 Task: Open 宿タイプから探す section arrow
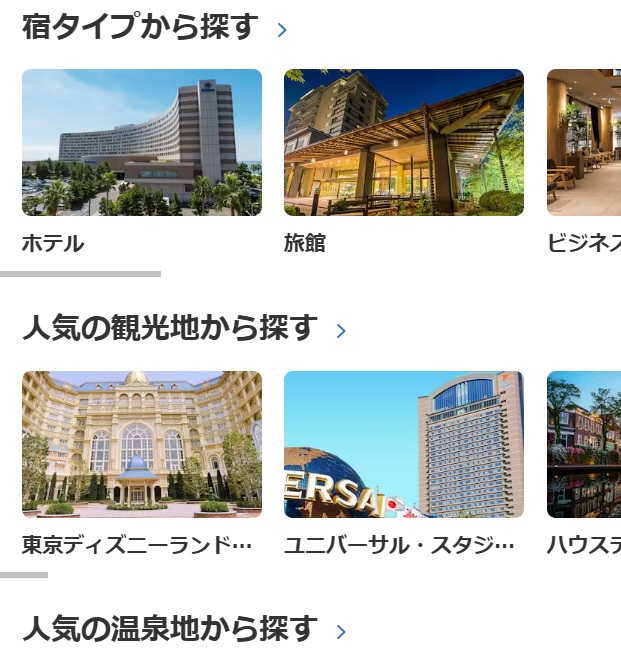coord(282,30)
